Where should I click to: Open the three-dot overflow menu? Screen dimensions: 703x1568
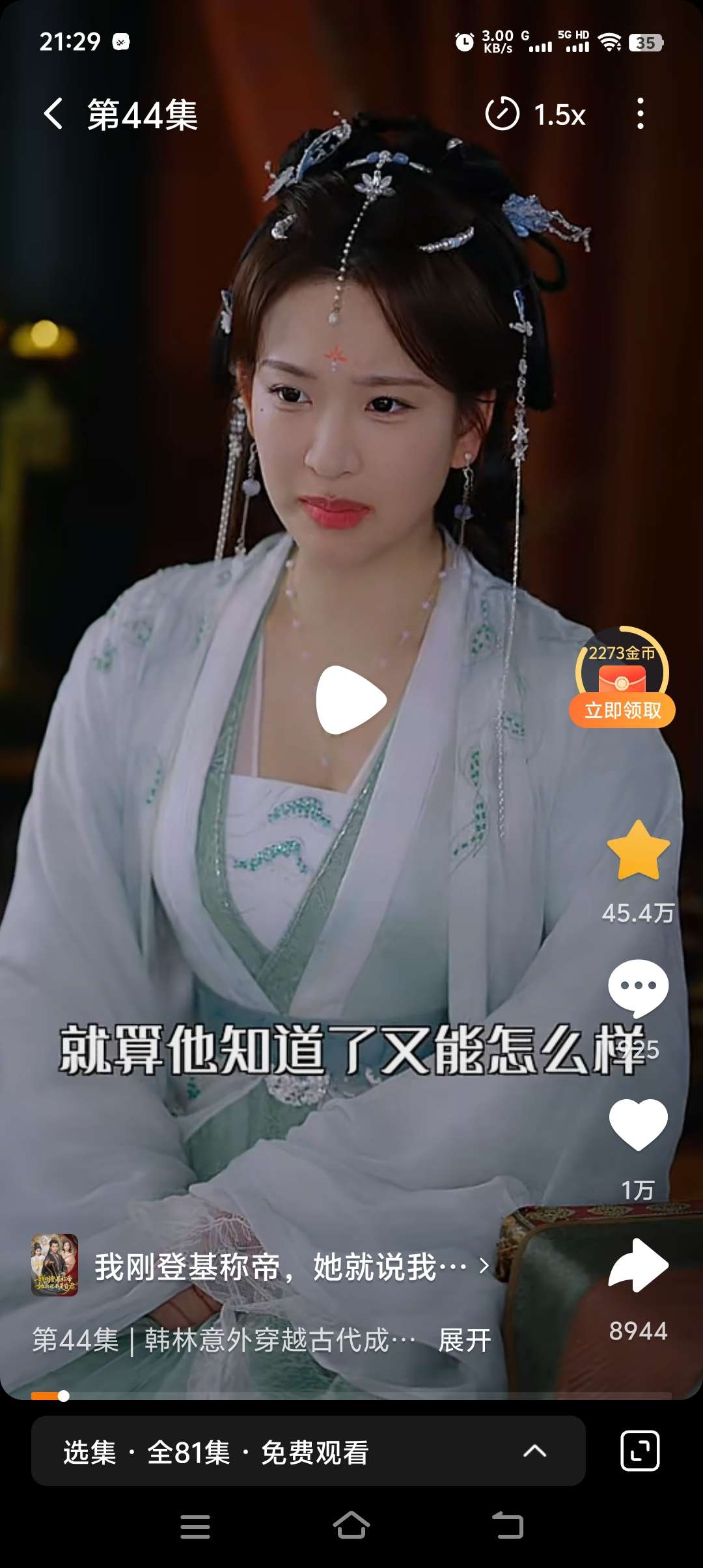click(640, 114)
